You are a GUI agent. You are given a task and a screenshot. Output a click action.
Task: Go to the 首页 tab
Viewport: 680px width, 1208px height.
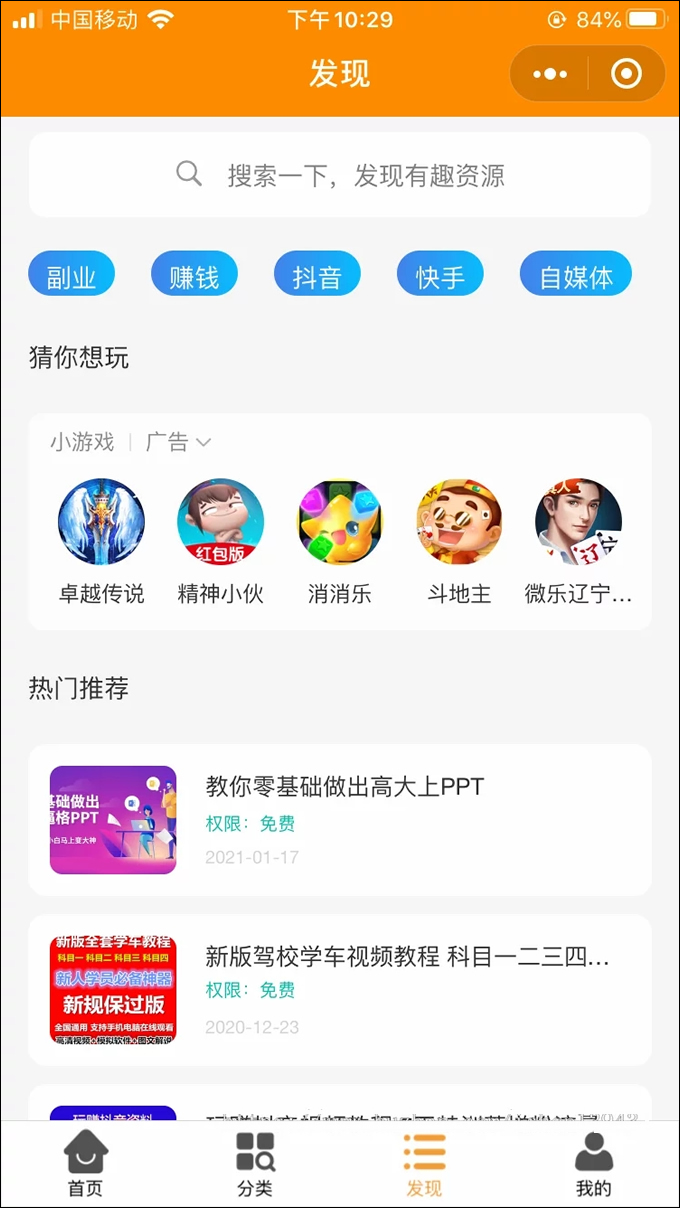coord(86,1163)
